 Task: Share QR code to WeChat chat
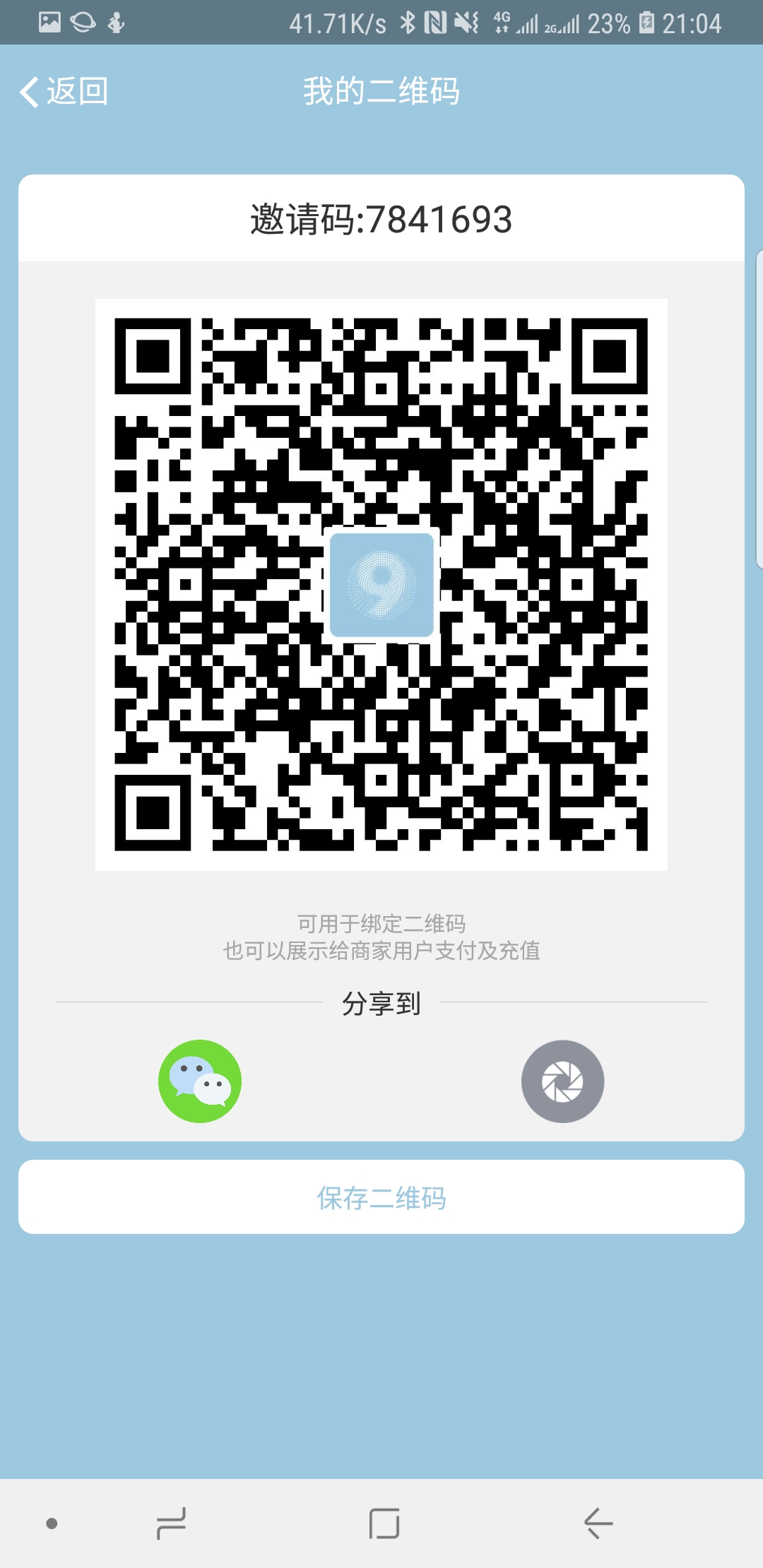click(x=200, y=1081)
